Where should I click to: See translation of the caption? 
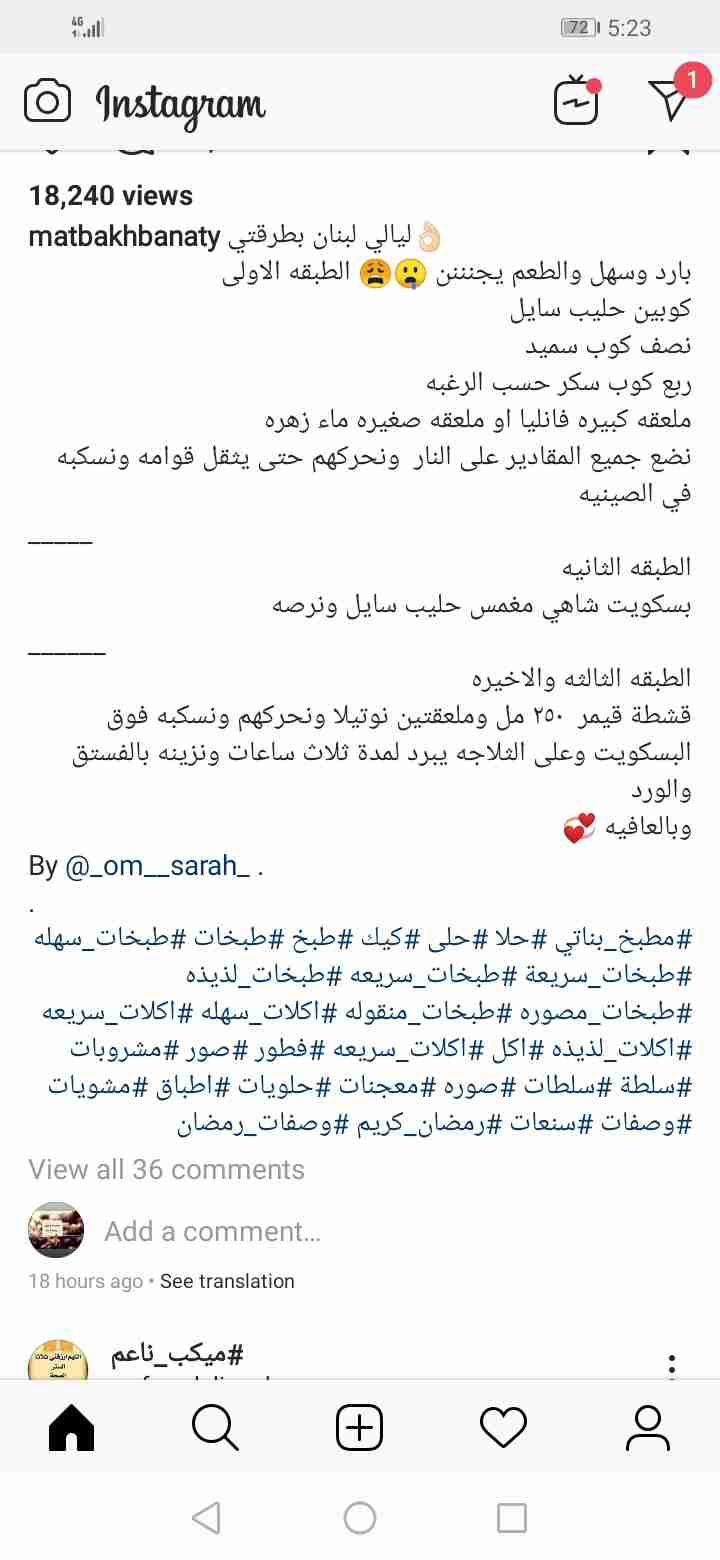[227, 1281]
